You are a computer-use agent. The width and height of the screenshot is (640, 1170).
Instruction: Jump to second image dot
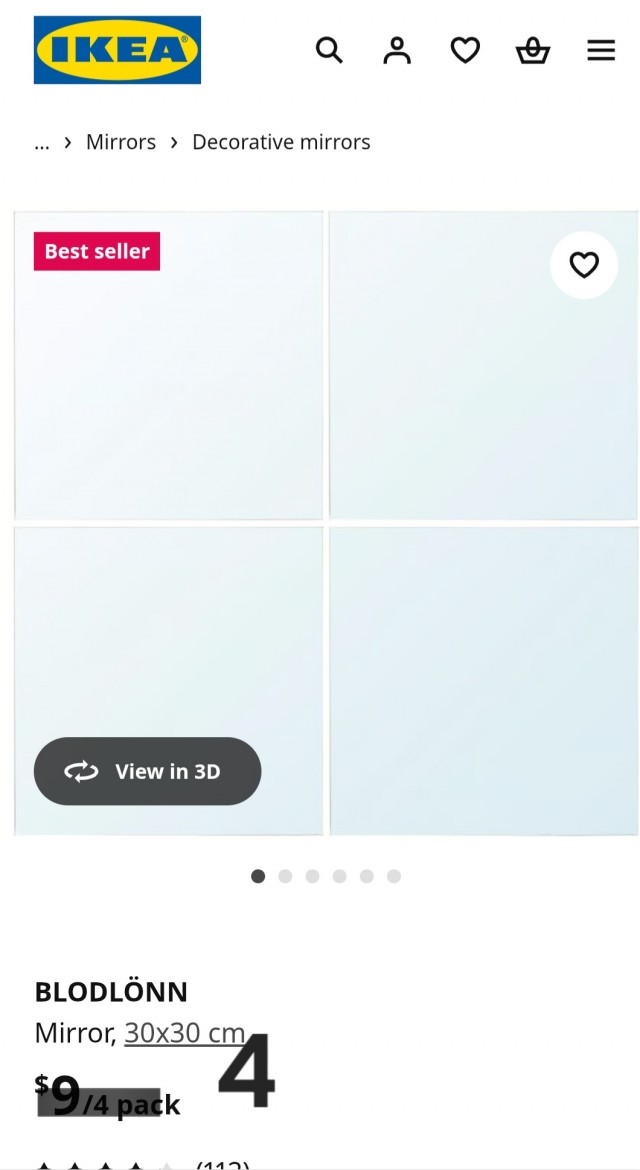click(285, 876)
